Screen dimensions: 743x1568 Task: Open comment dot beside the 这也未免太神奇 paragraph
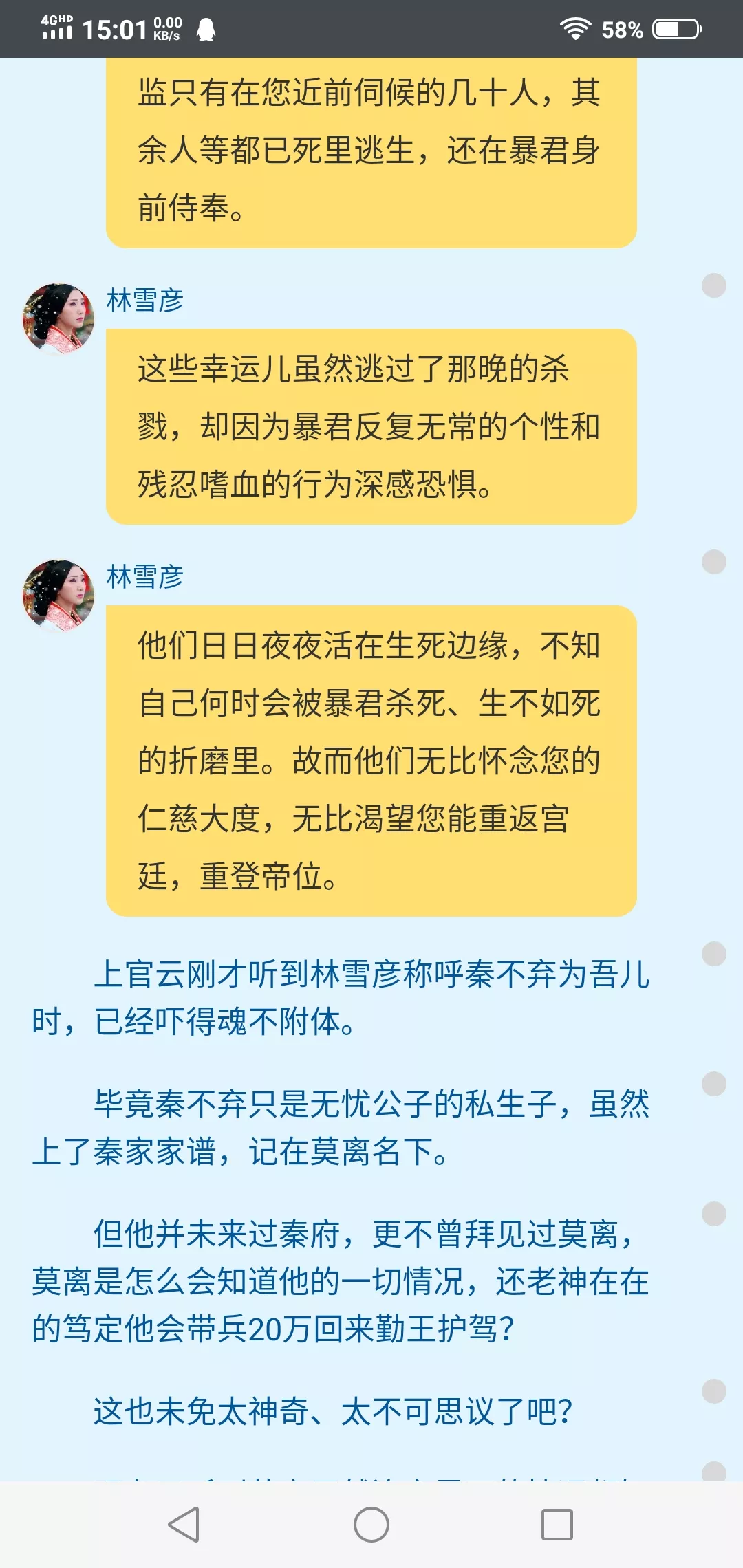[x=713, y=1391]
